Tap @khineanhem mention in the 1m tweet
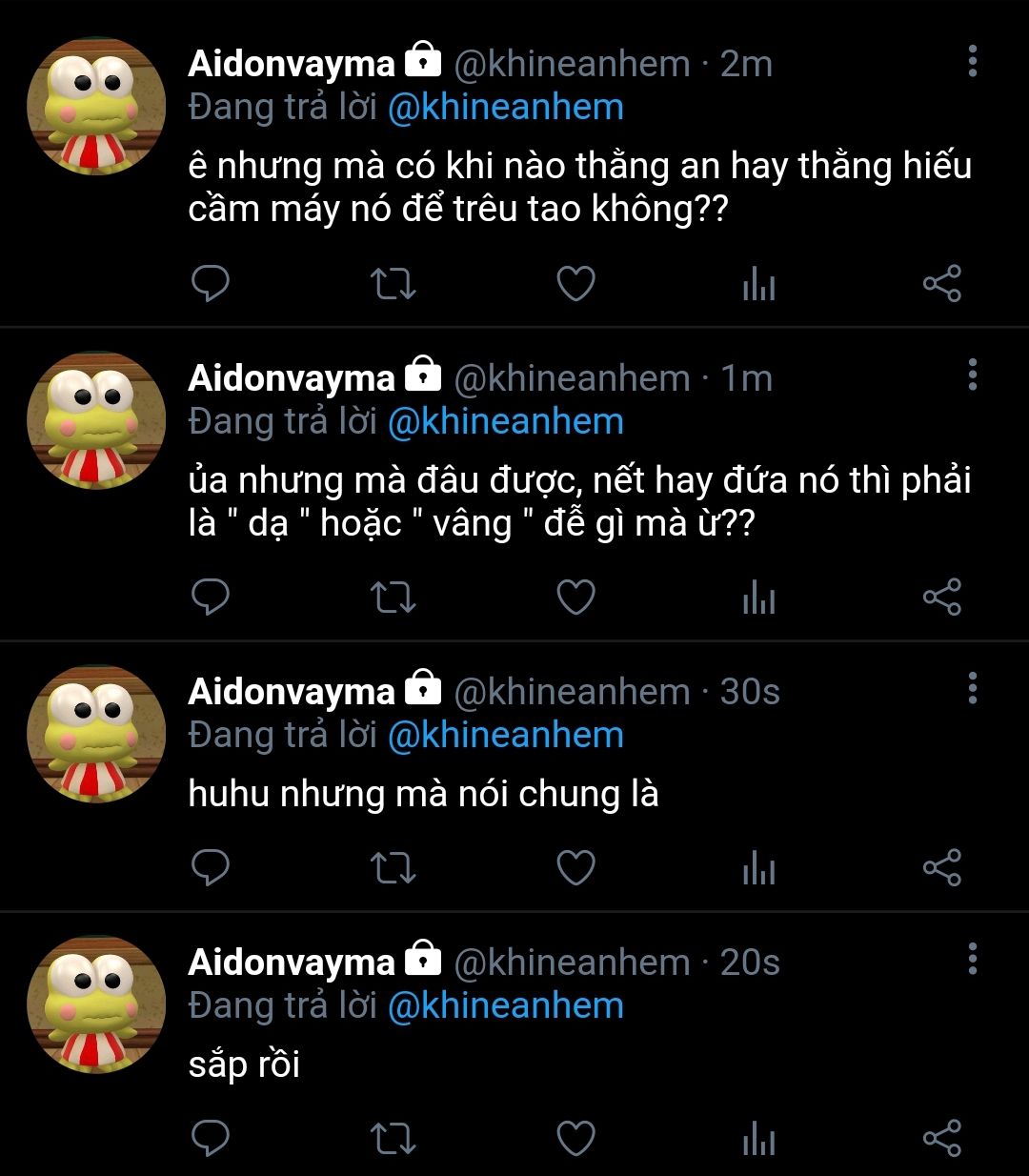 (505, 421)
